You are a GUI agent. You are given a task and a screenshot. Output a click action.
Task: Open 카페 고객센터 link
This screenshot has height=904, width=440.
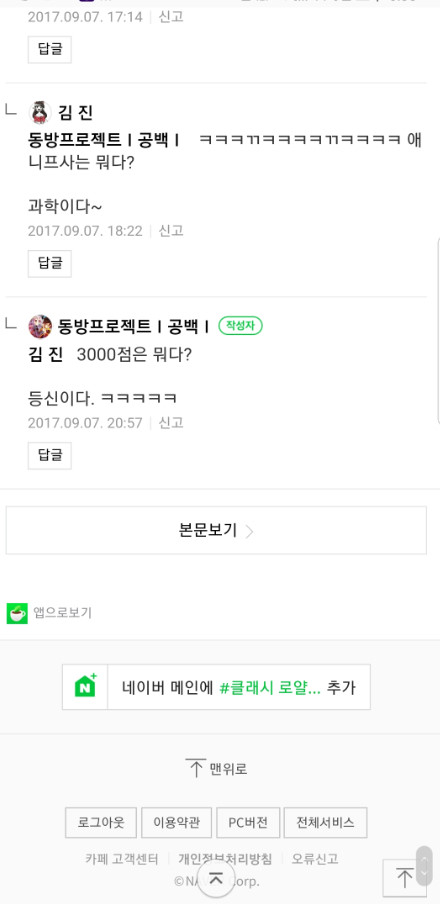click(x=122, y=859)
